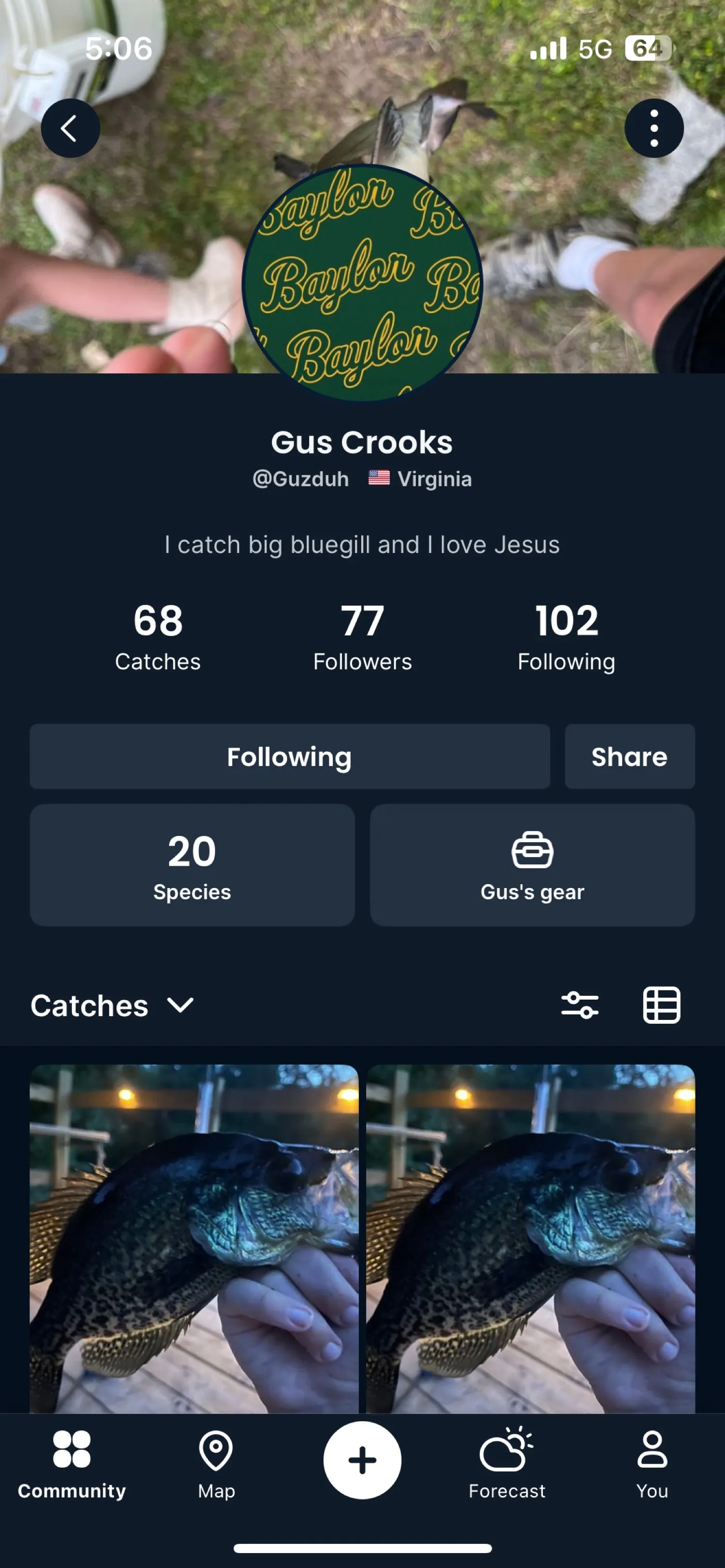
Task: View Gus Crooks' Baylor profile picture
Action: [362, 283]
